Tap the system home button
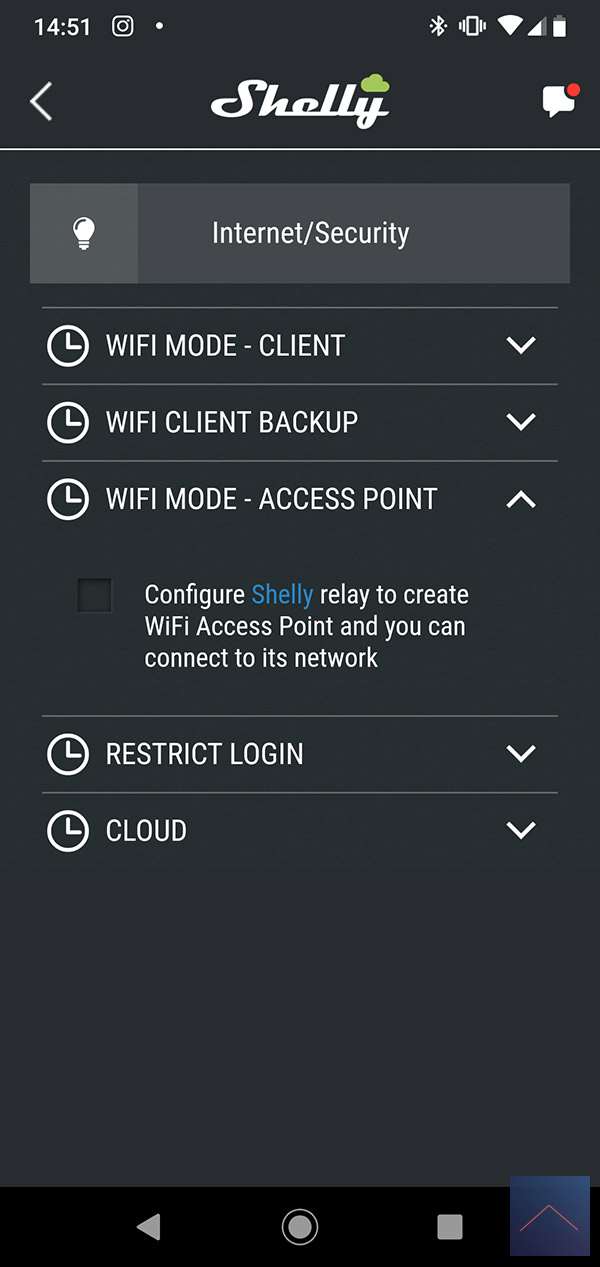This screenshot has height=1267, width=600. pos(299,1226)
